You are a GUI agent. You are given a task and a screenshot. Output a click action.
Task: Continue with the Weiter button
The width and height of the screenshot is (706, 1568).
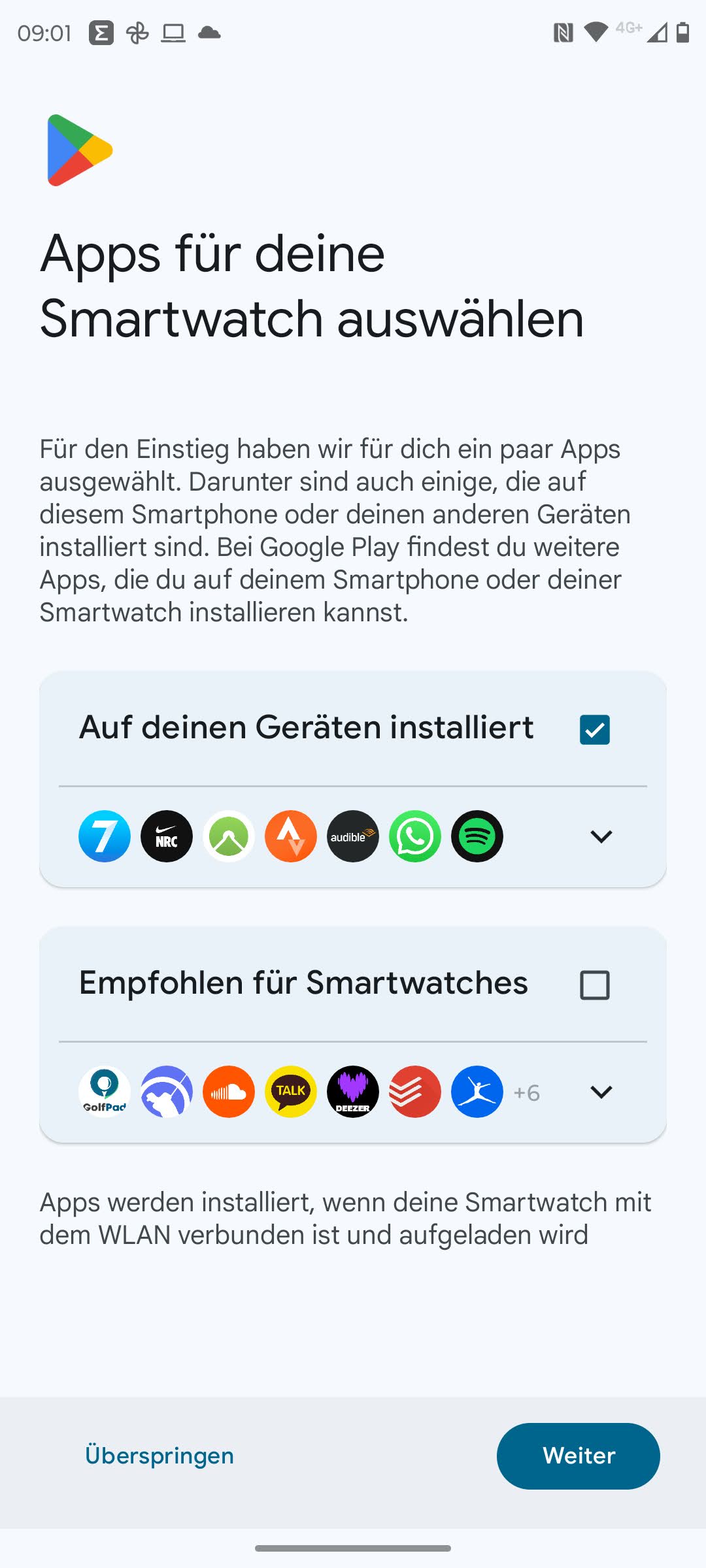coord(578,1456)
